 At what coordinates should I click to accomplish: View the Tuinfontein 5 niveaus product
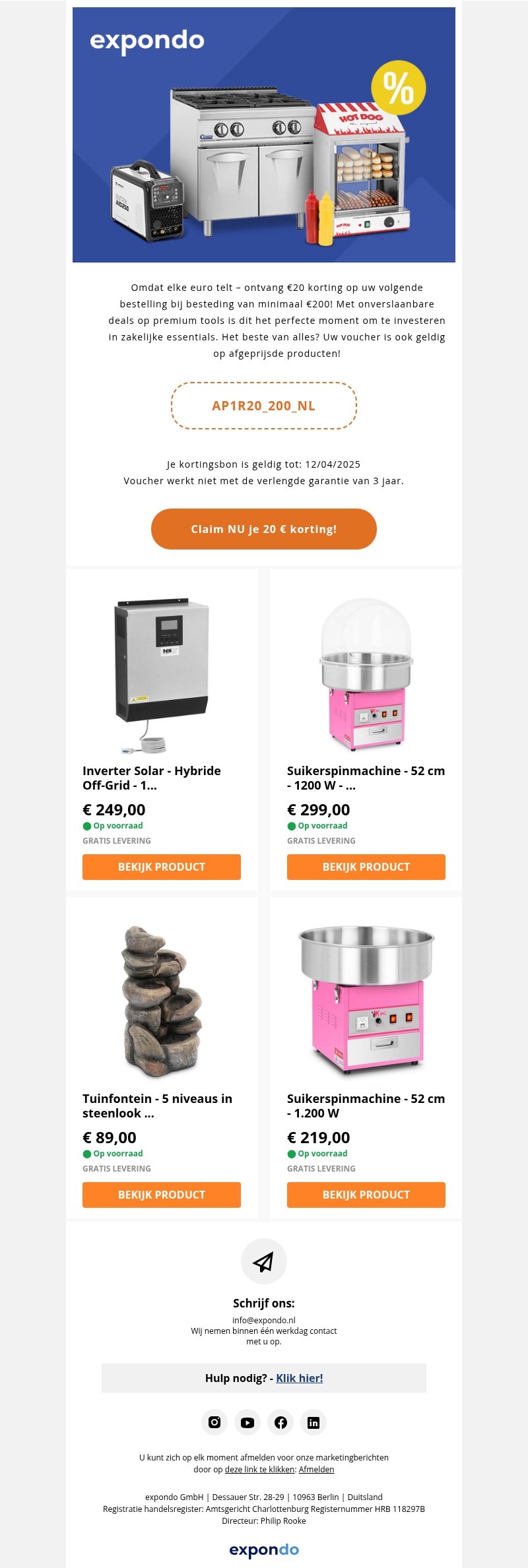click(161, 1195)
